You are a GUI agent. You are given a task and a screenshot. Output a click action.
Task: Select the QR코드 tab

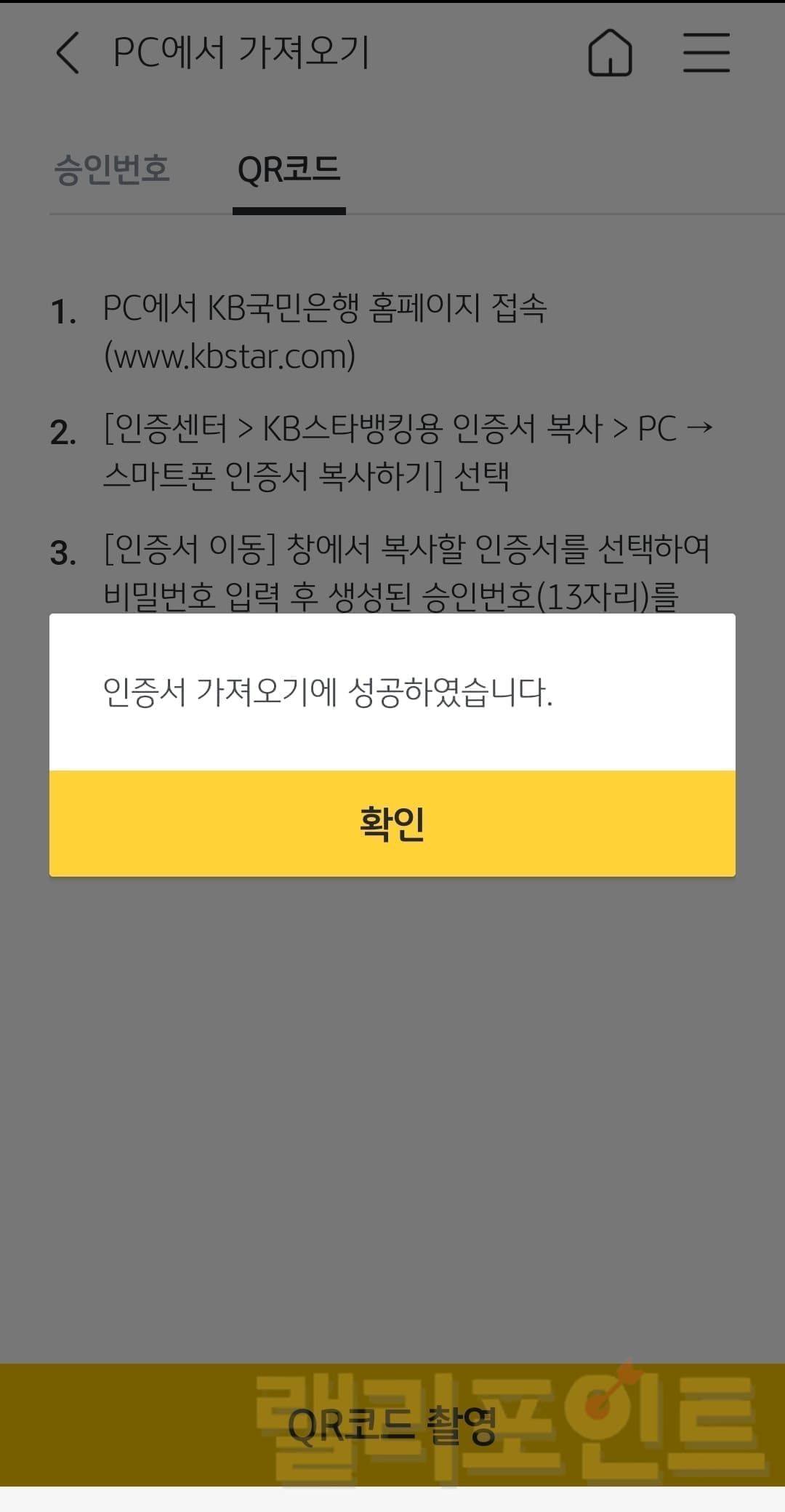coord(289,170)
